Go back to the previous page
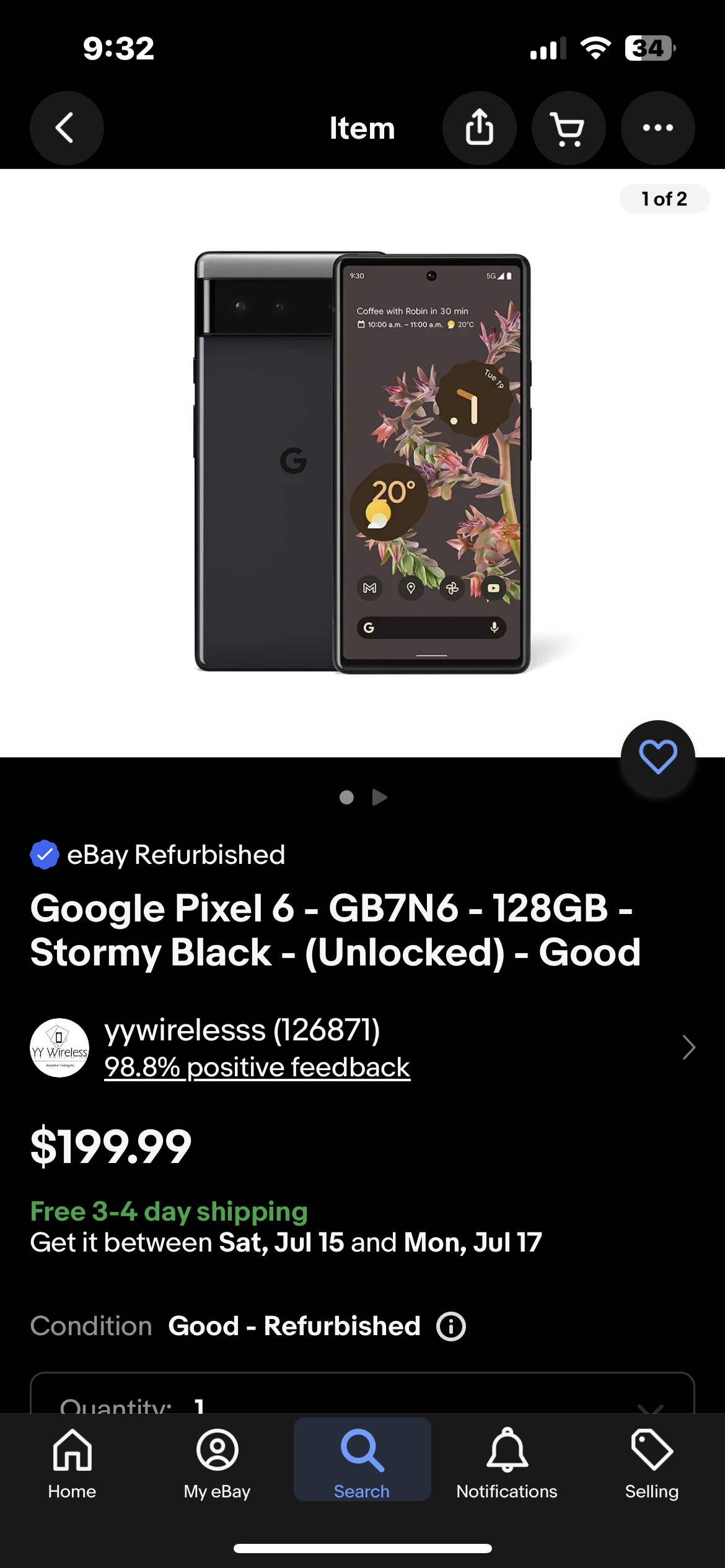Image resolution: width=725 pixels, height=1568 pixels. 66,128
